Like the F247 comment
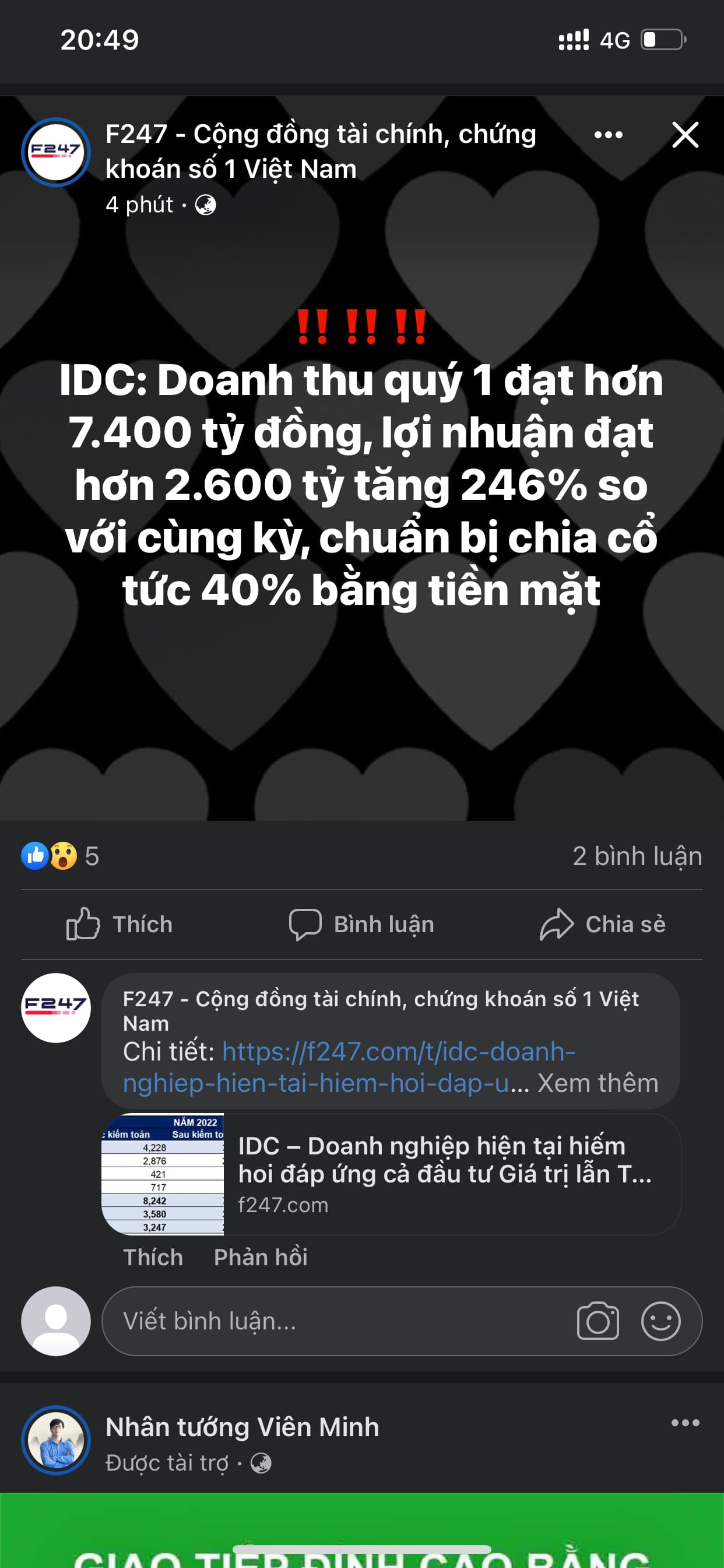Image resolution: width=724 pixels, height=1568 pixels. (x=153, y=1258)
